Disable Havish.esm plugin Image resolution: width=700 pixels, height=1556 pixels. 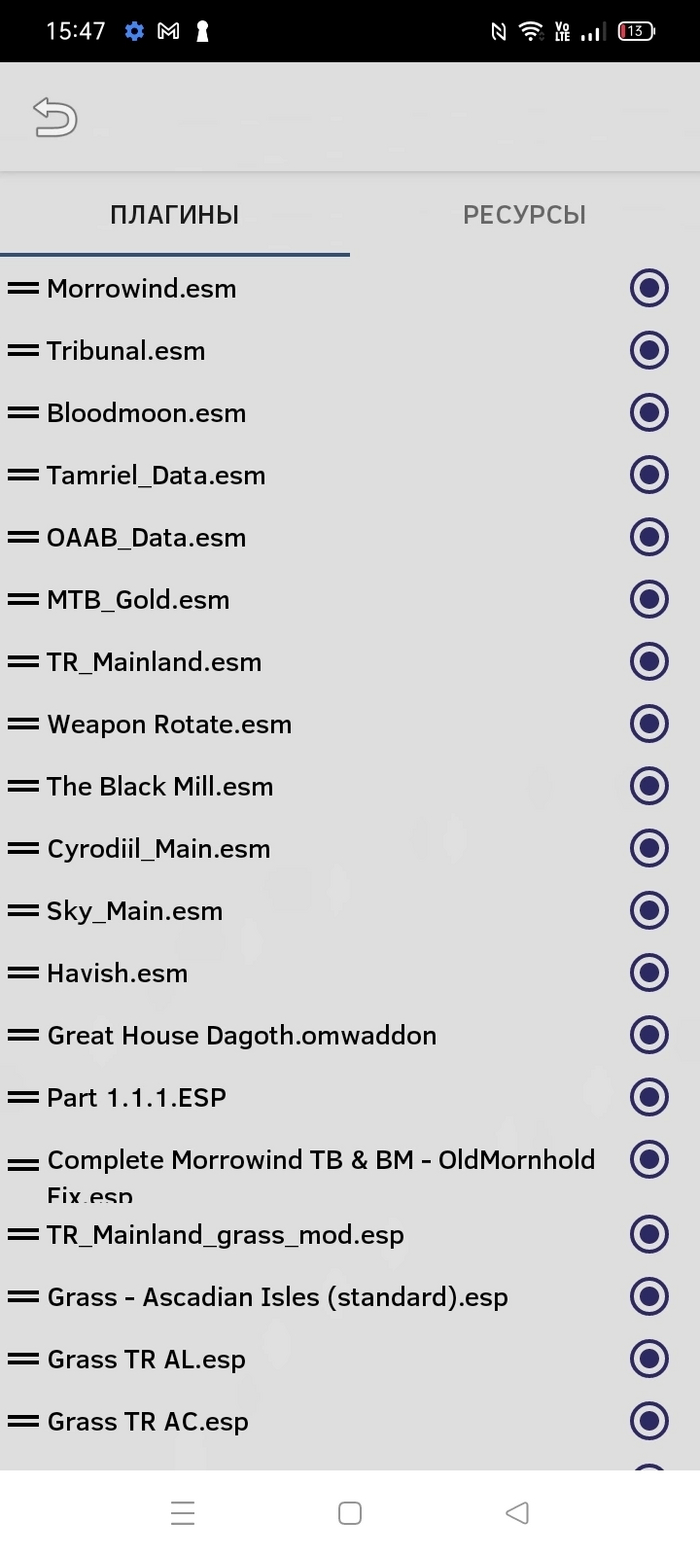[x=649, y=973]
